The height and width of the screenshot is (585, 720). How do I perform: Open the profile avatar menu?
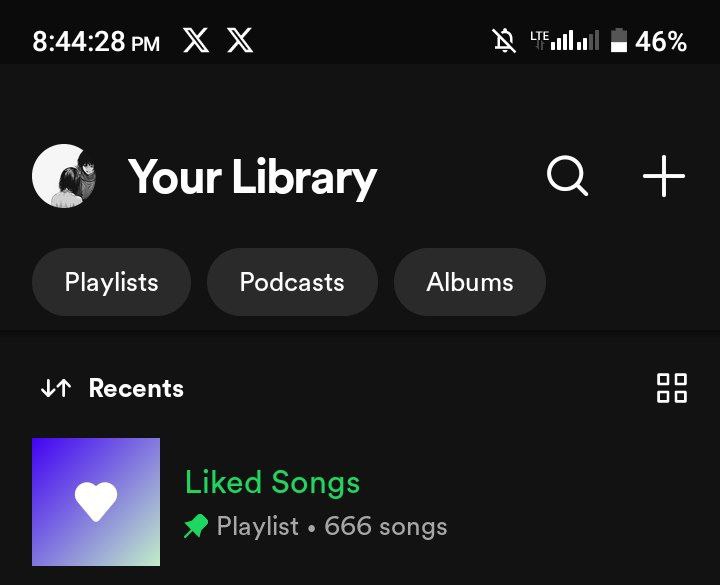click(x=65, y=177)
